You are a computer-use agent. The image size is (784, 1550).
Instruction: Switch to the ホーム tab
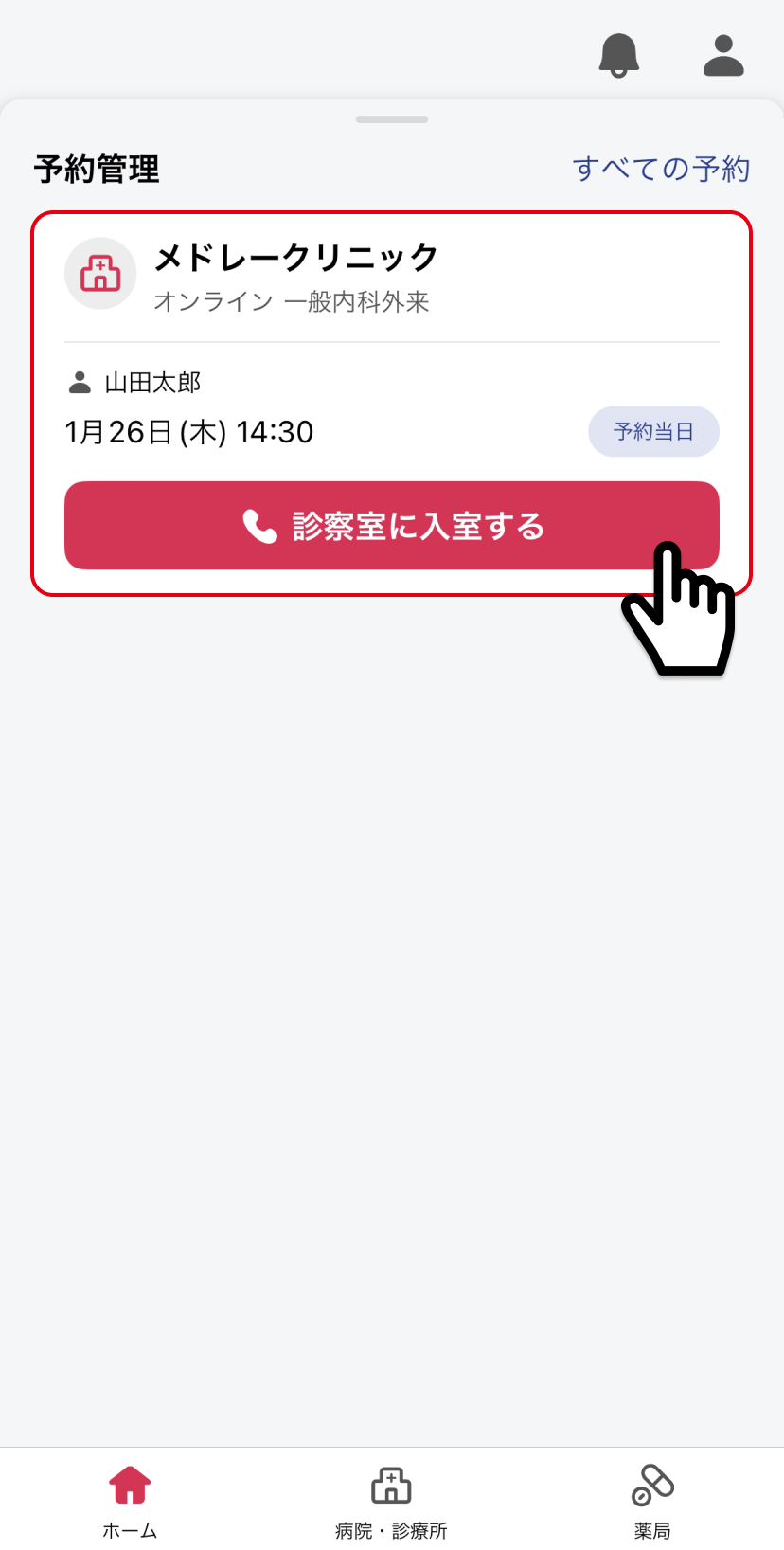[x=130, y=1501]
